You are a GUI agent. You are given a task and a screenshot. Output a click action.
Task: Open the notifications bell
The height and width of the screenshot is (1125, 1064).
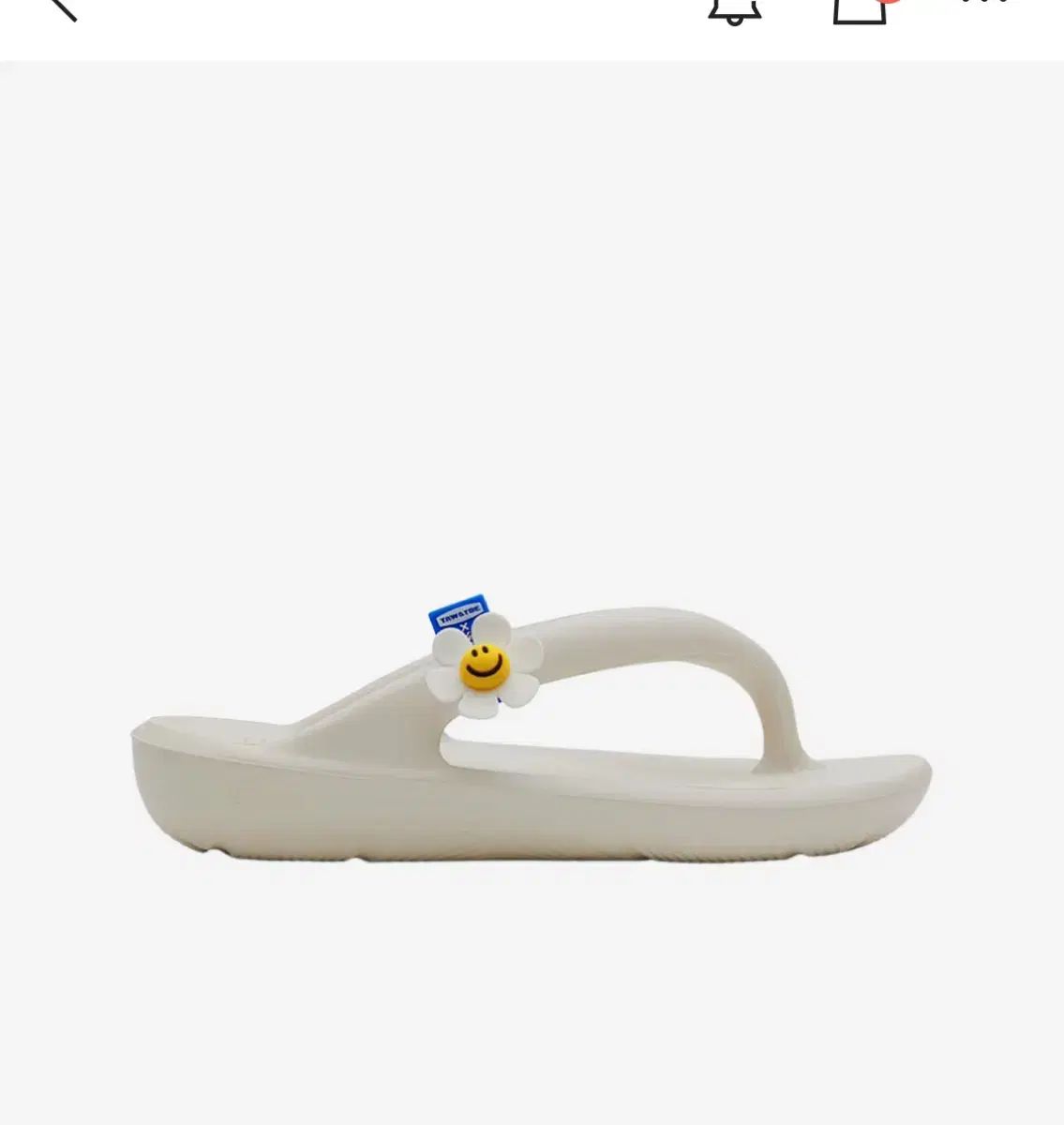point(734,9)
